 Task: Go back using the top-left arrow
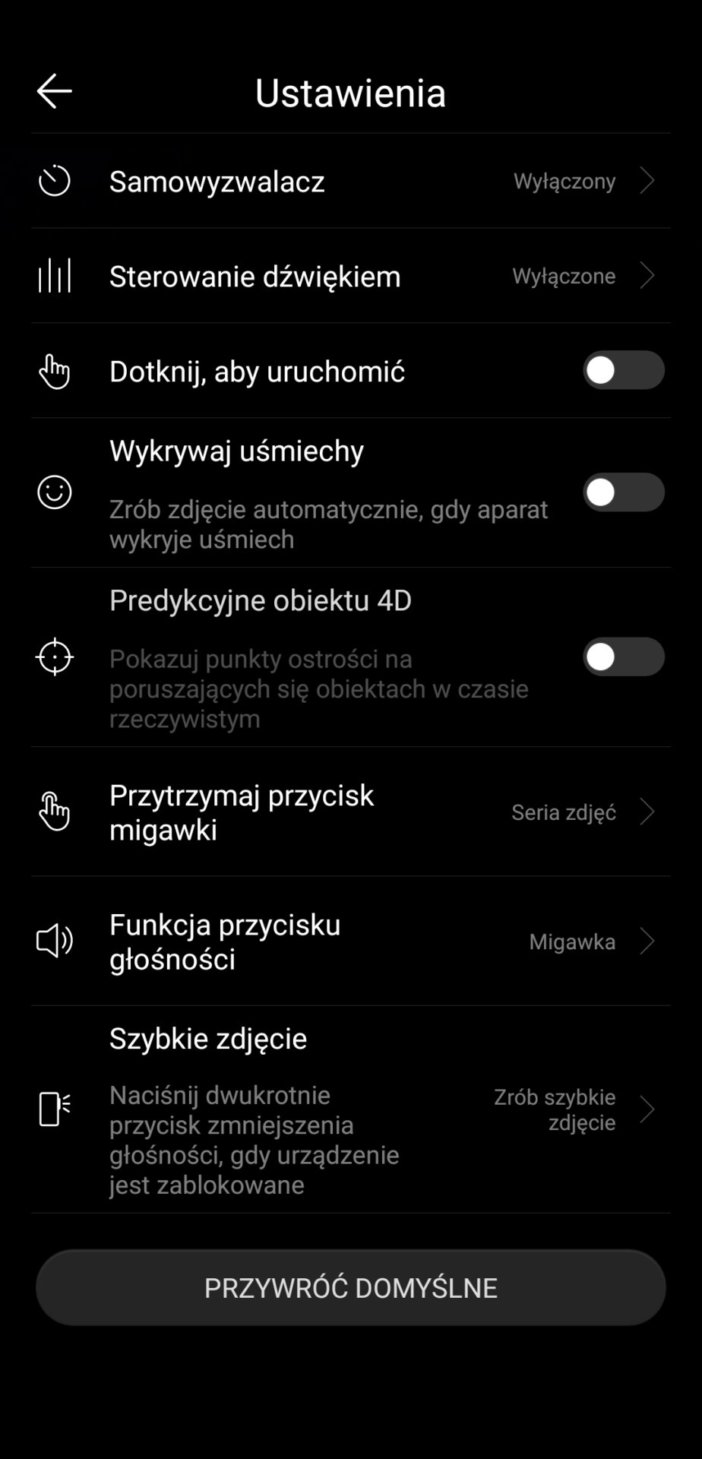pyautogui.click(x=54, y=92)
